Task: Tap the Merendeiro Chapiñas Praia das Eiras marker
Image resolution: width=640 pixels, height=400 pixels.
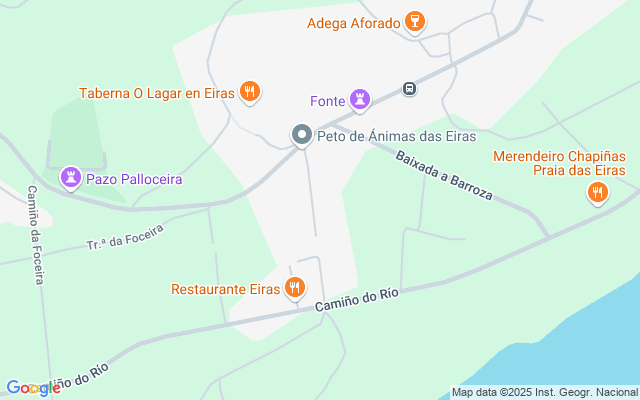Action: [598, 192]
